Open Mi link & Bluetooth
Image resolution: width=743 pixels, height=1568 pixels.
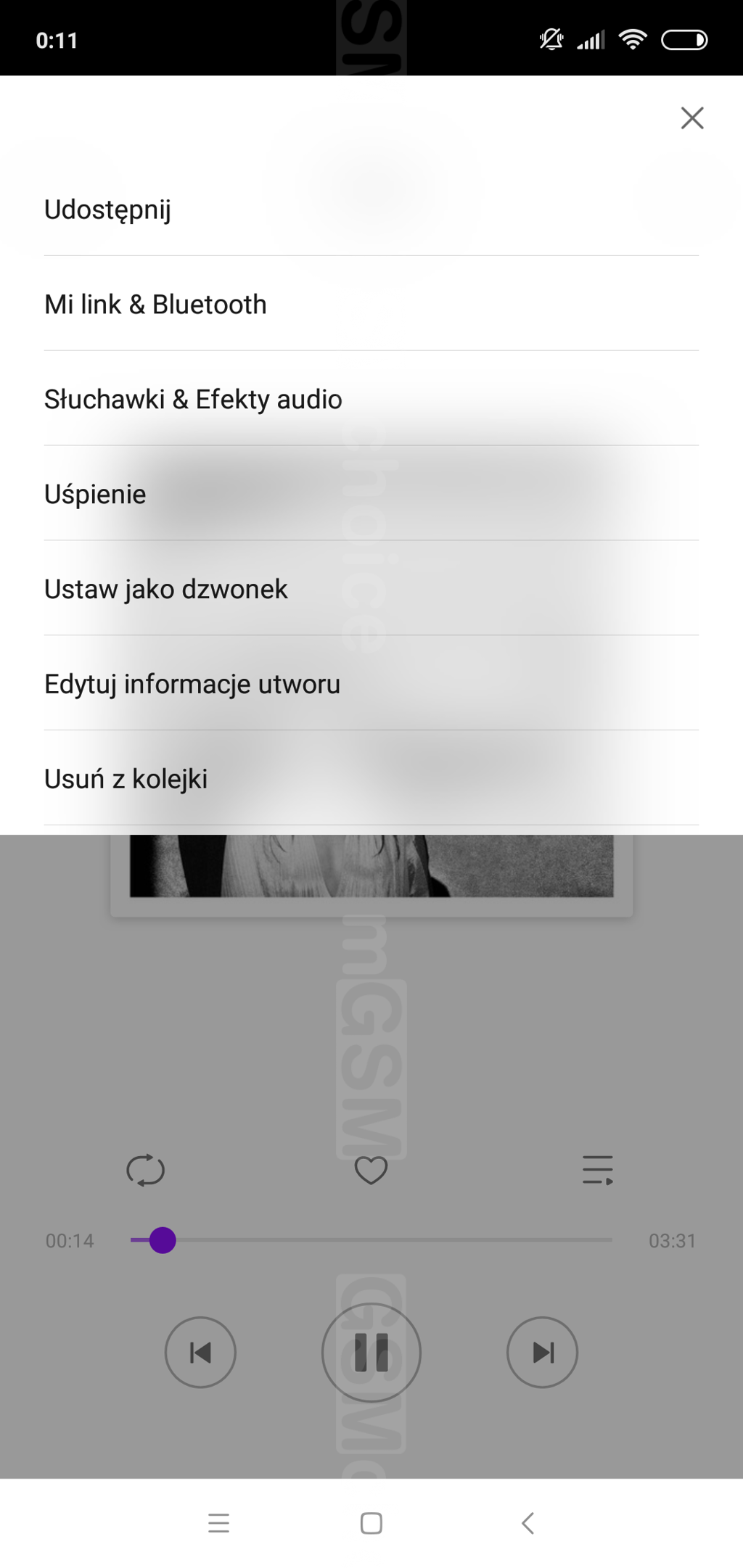coord(371,304)
